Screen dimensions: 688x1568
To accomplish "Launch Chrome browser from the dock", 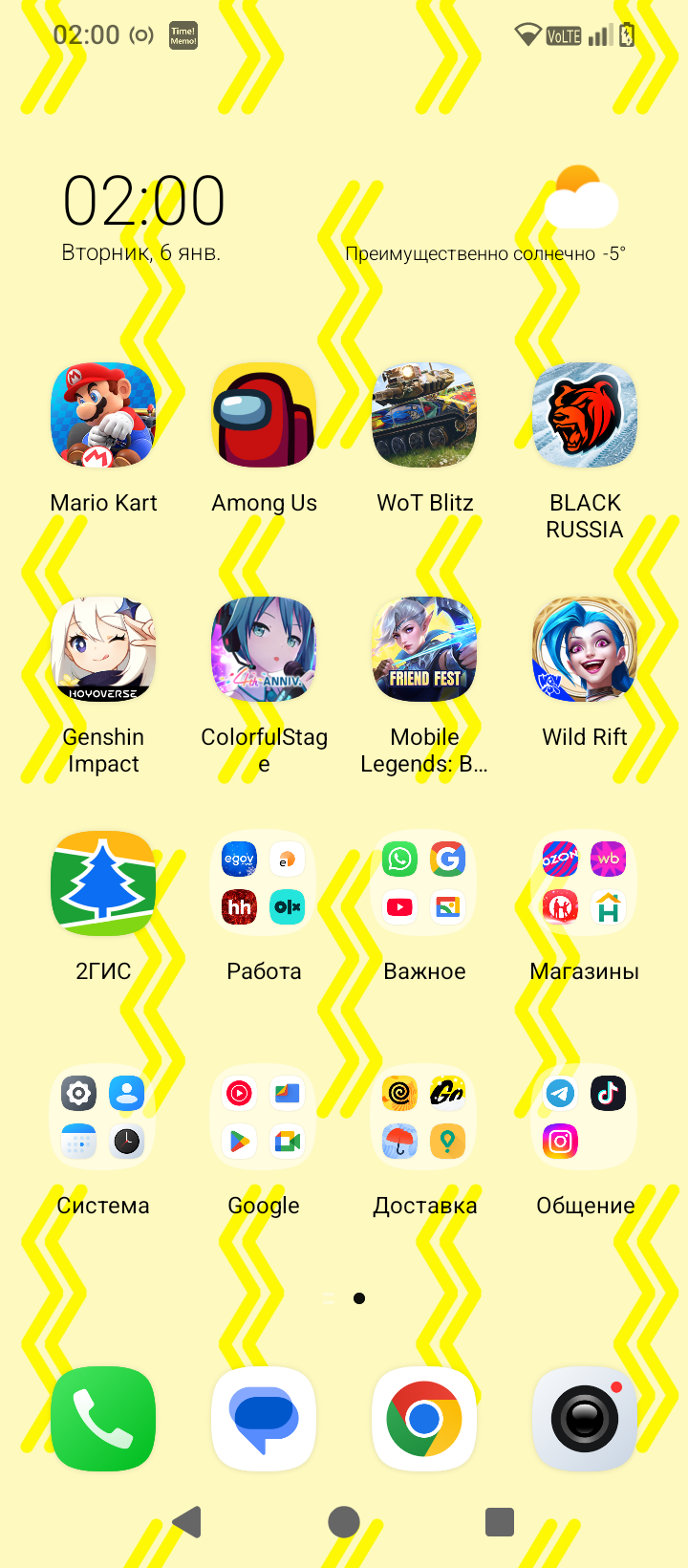I will click(424, 1419).
